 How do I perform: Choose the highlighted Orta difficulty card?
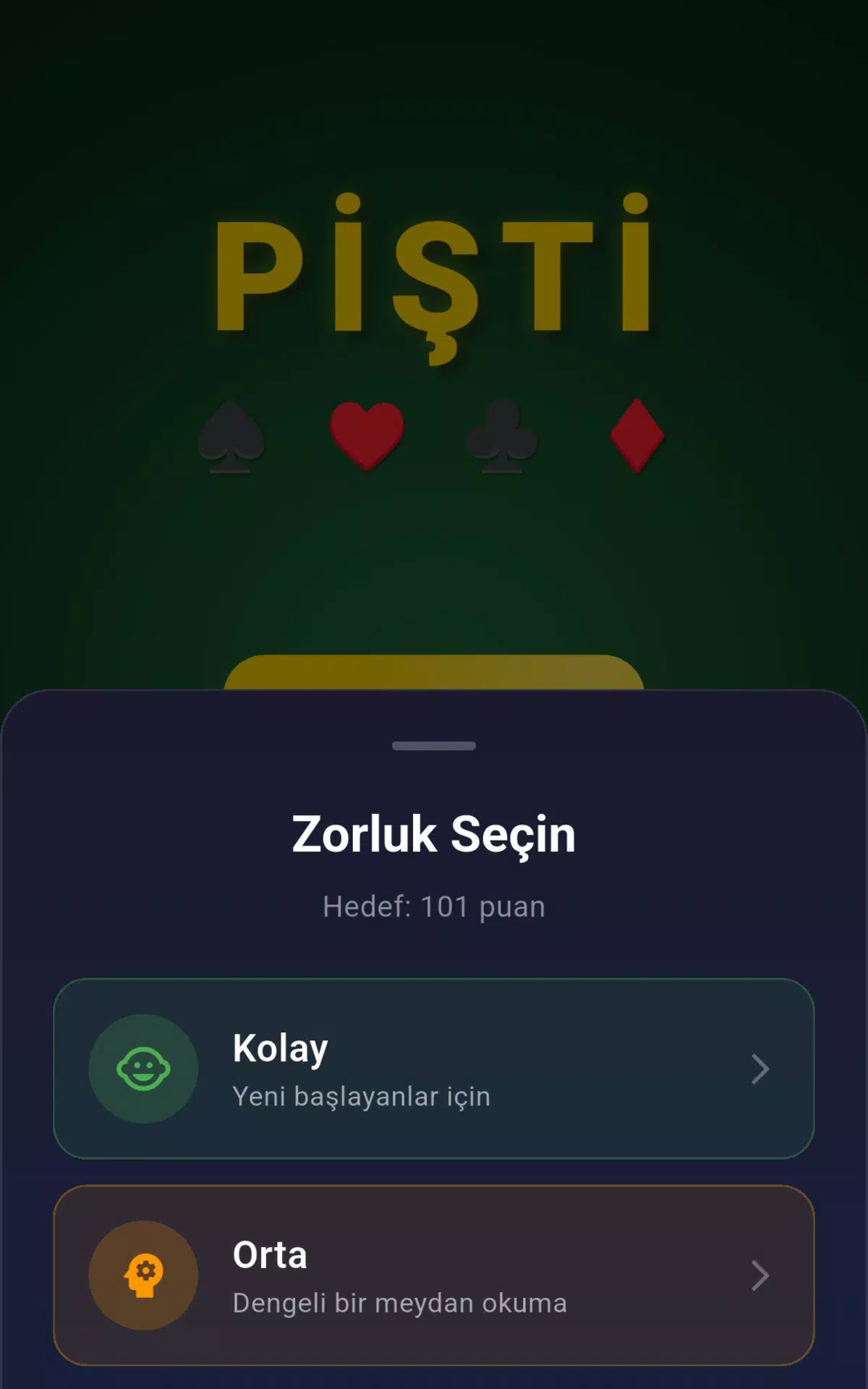(434, 1277)
